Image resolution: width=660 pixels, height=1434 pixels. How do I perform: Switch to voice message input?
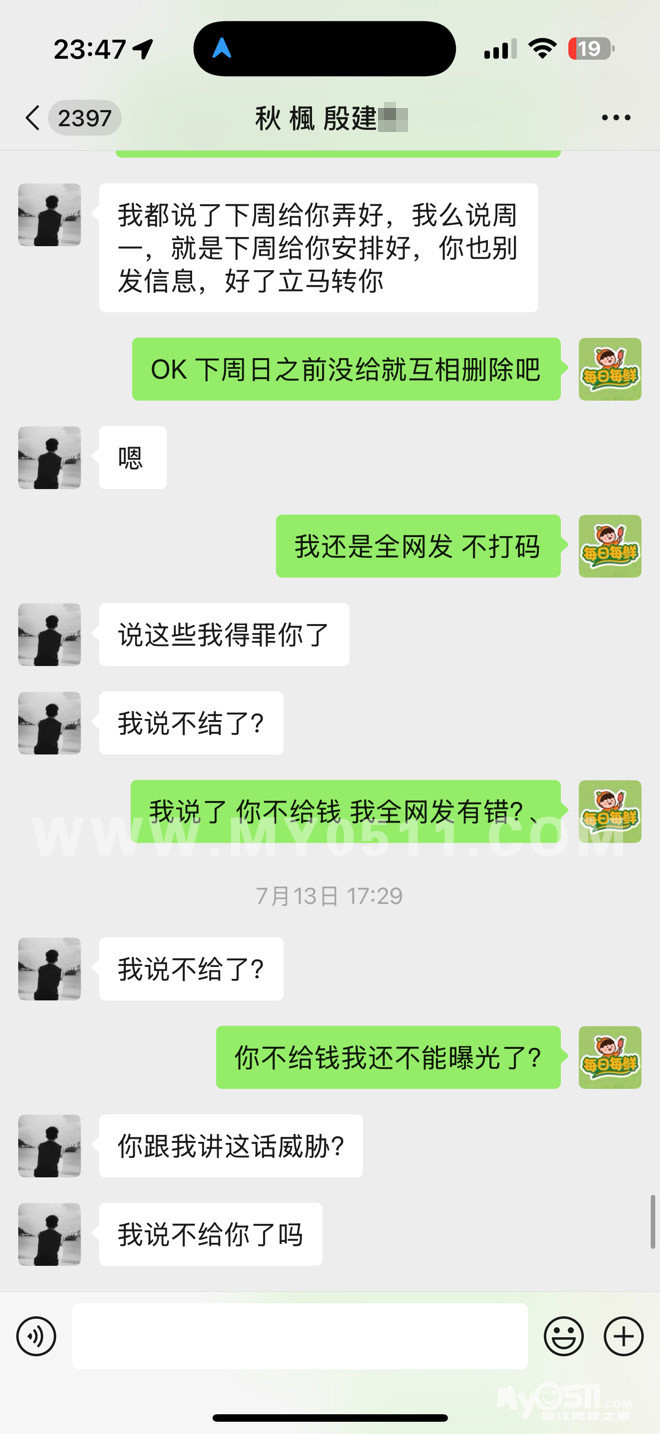coord(37,1336)
